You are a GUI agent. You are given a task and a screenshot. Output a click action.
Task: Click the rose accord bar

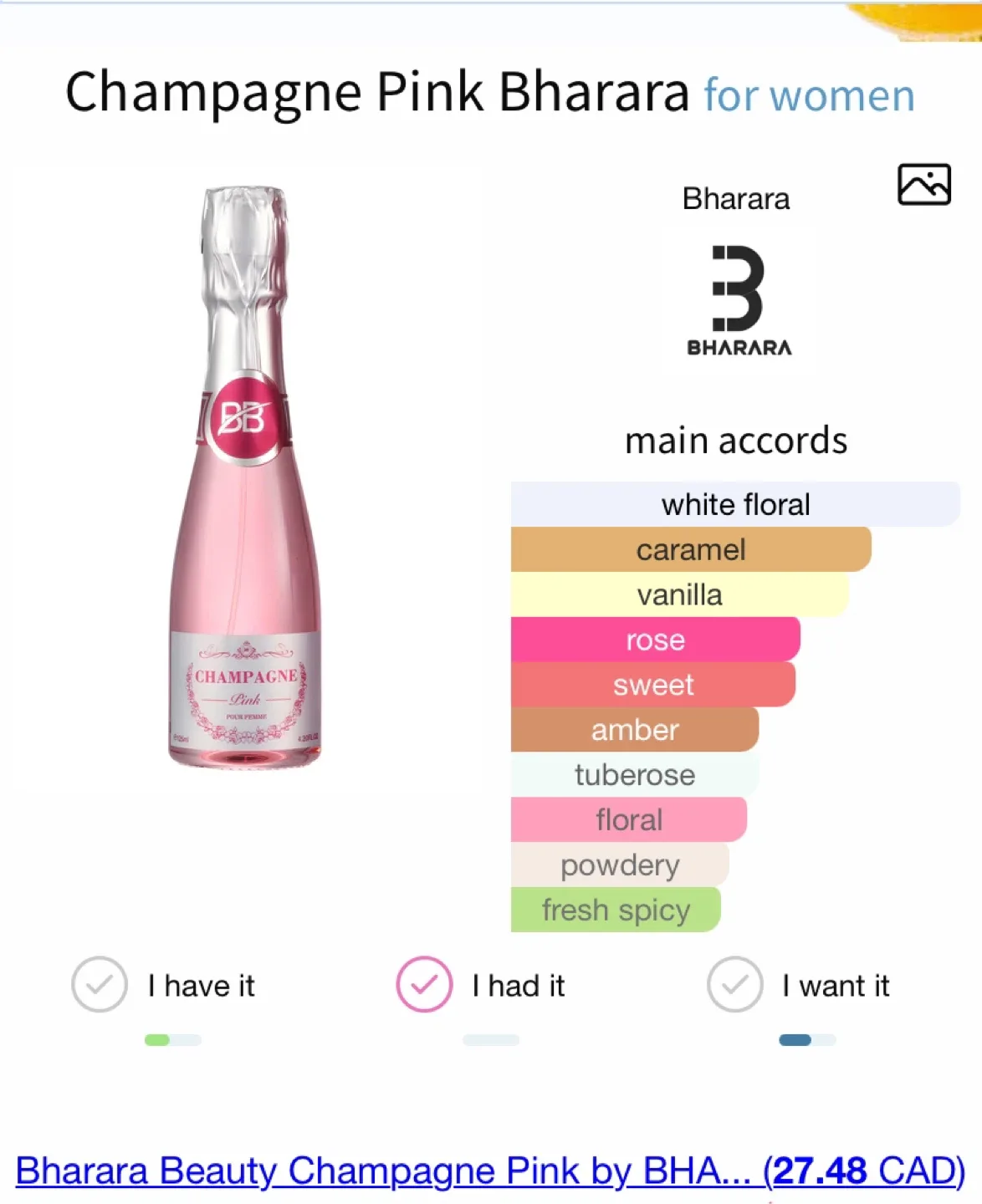[x=655, y=640]
